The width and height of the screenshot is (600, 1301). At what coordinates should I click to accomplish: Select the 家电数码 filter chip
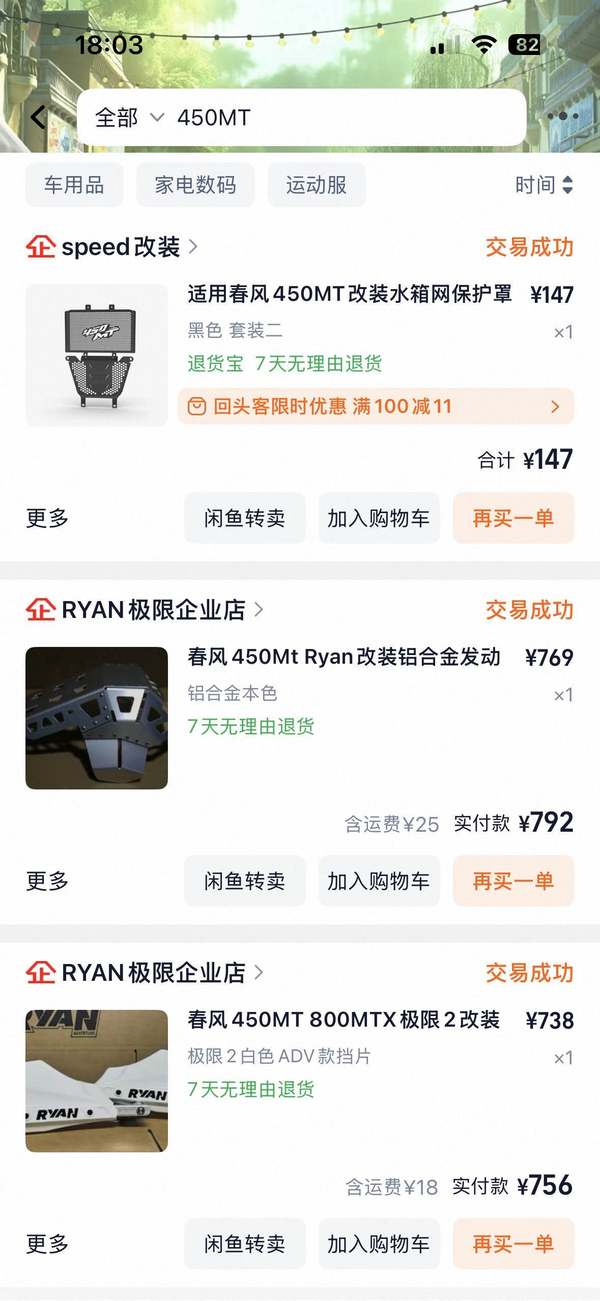click(x=195, y=185)
